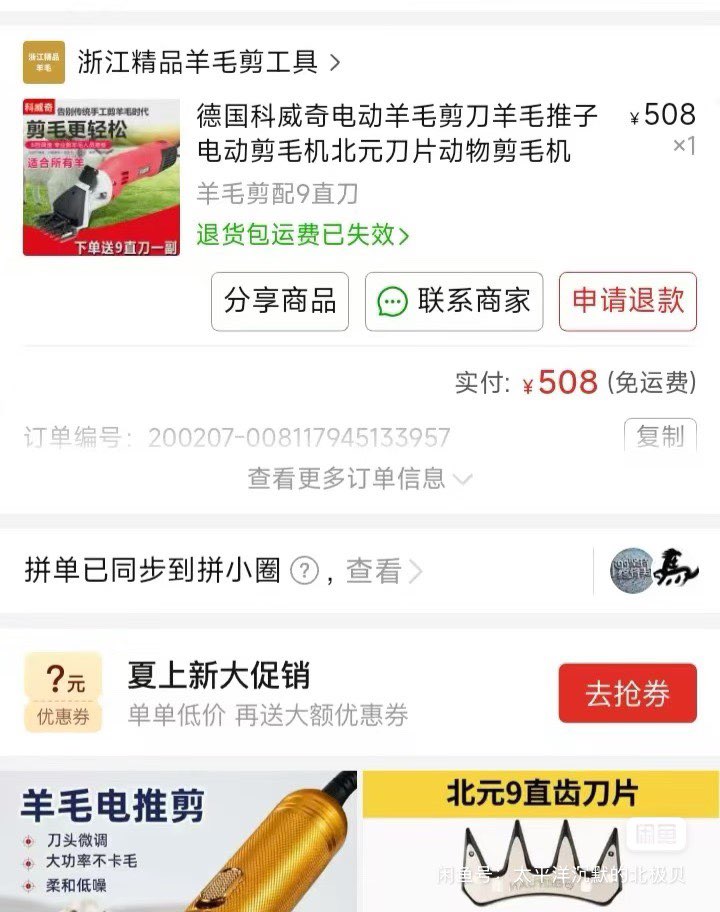Viewport: 720px width, 912px height.
Task: Expand 查看更多订单信息
Action: point(359,478)
